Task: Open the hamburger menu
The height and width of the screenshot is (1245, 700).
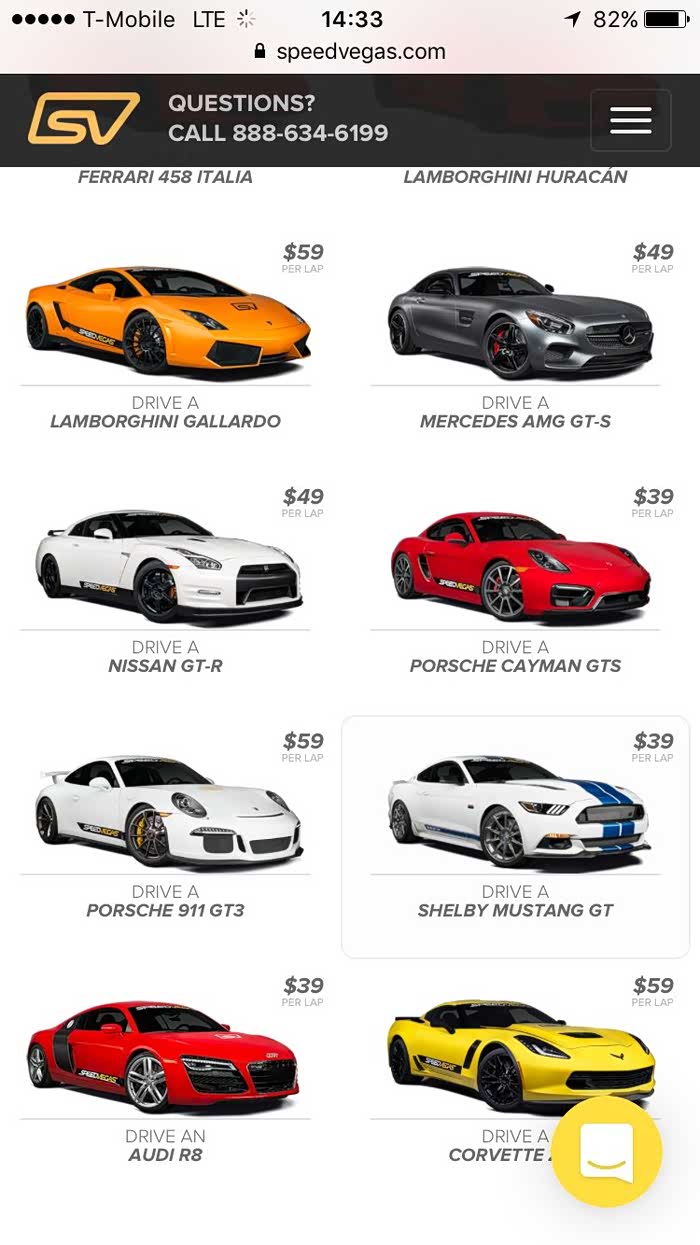Action: pyautogui.click(x=630, y=120)
